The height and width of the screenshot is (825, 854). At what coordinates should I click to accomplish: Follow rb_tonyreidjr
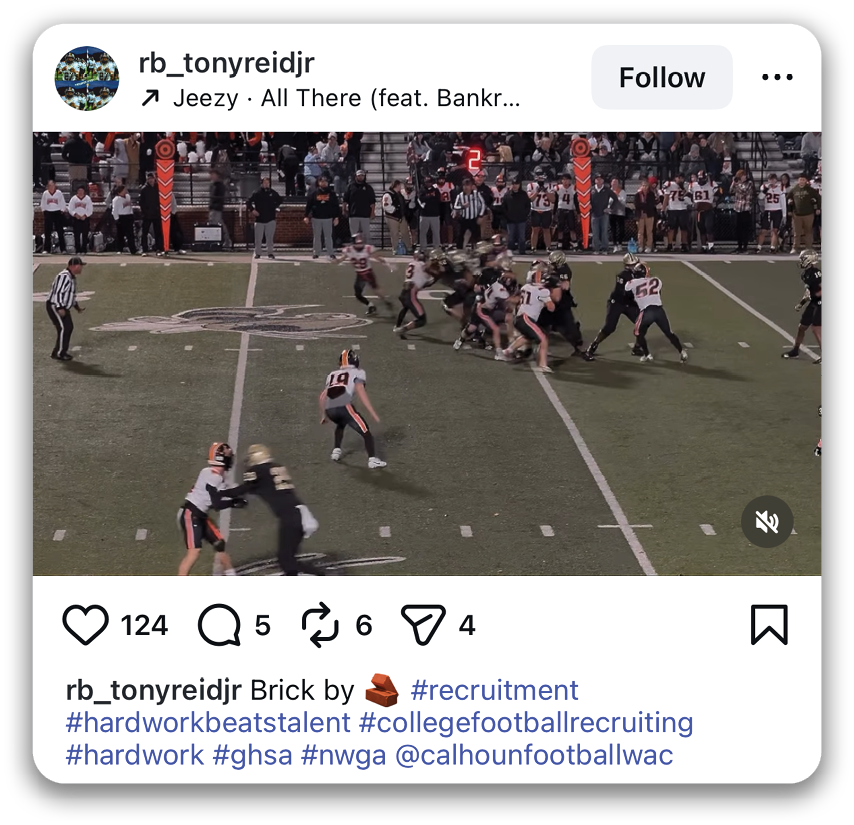coord(661,78)
